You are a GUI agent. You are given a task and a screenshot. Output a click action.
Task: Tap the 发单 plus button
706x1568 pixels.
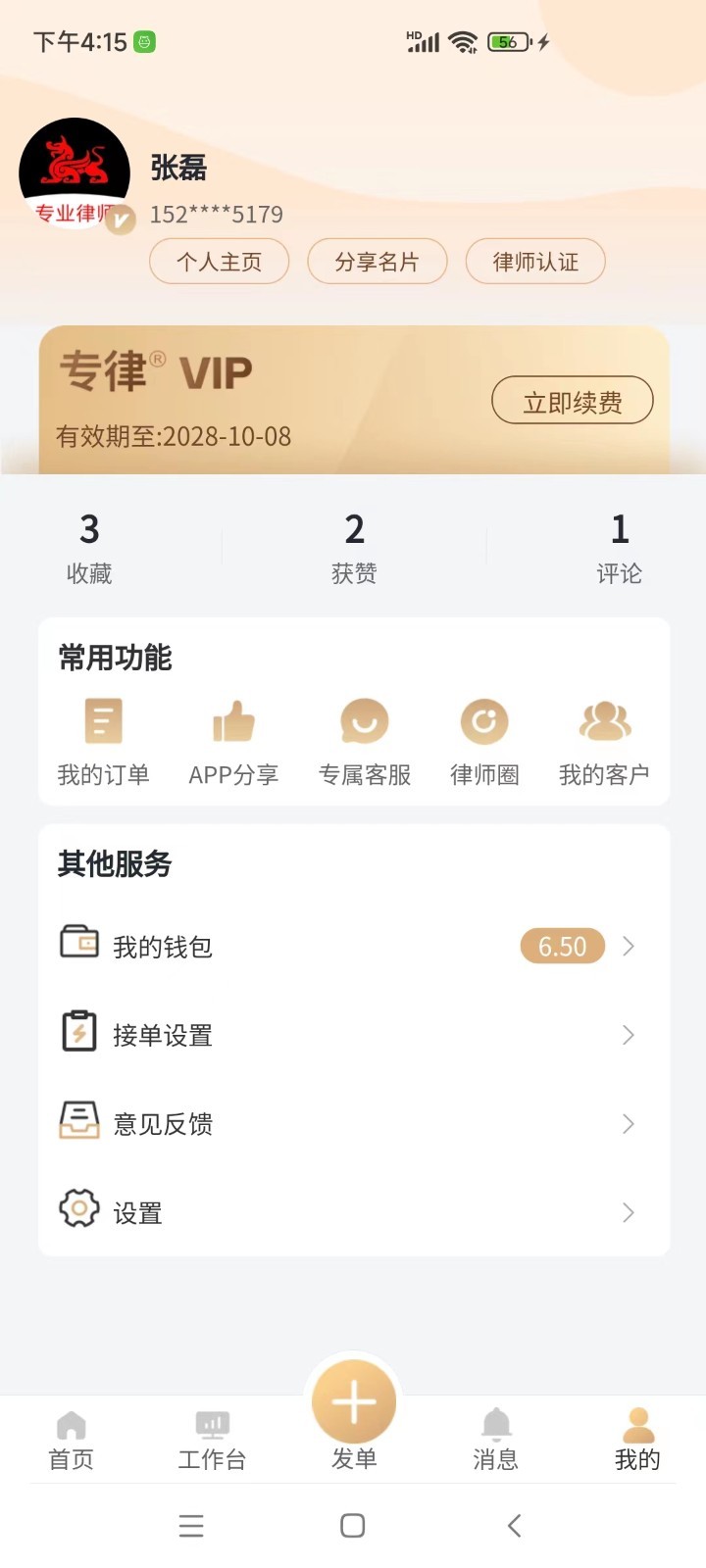coord(354,1404)
